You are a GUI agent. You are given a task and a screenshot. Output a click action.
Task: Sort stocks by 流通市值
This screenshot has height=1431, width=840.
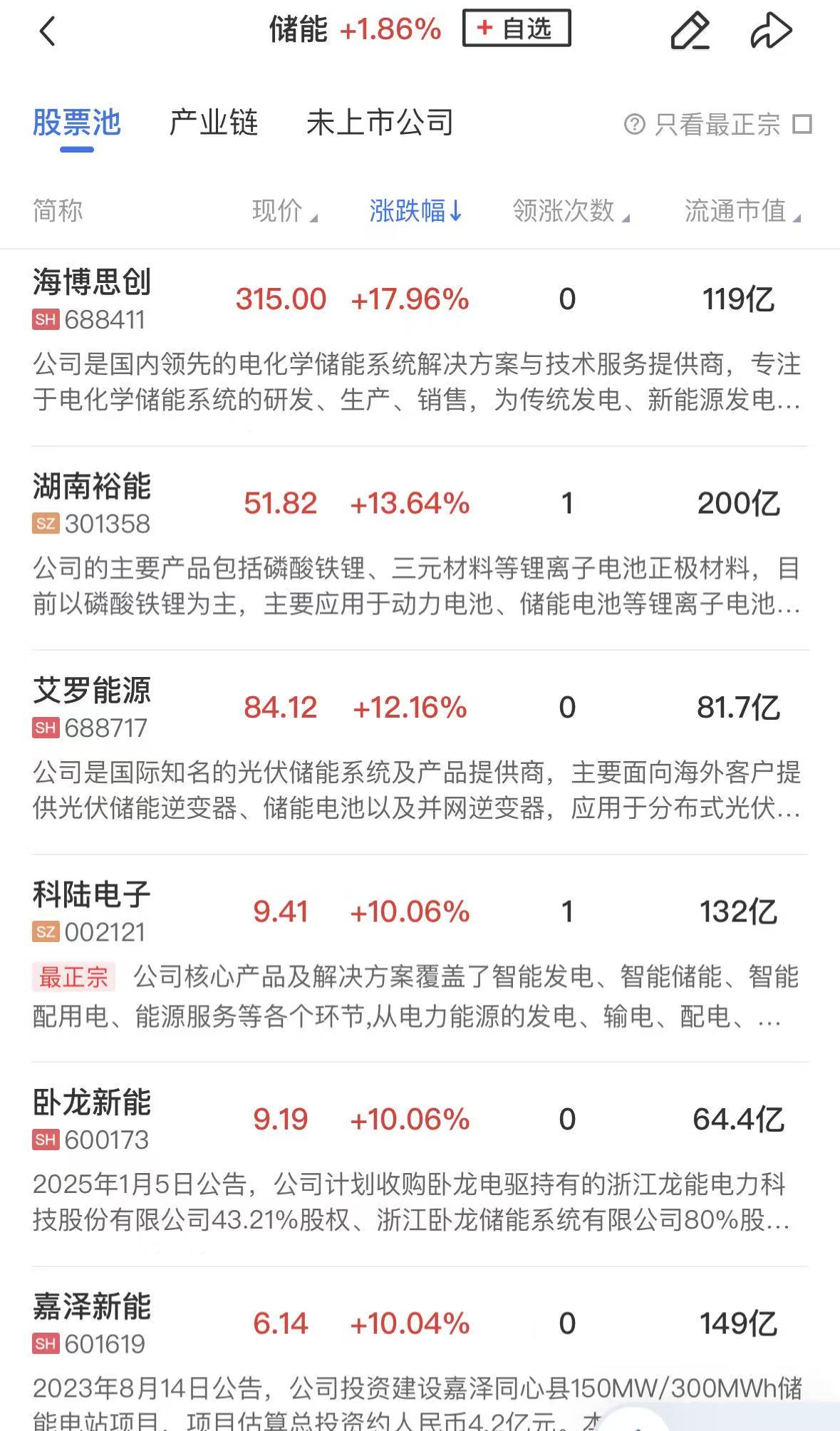coord(742,211)
